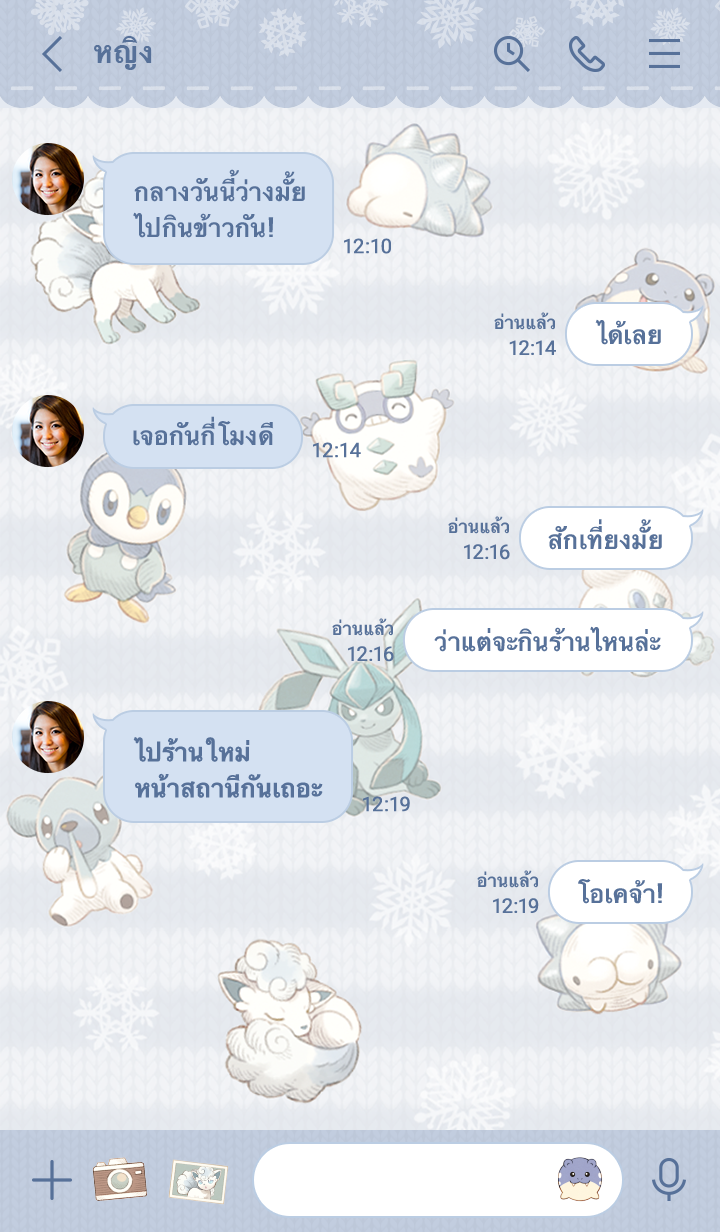Open the photo gallery picker

tap(198, 1180)
